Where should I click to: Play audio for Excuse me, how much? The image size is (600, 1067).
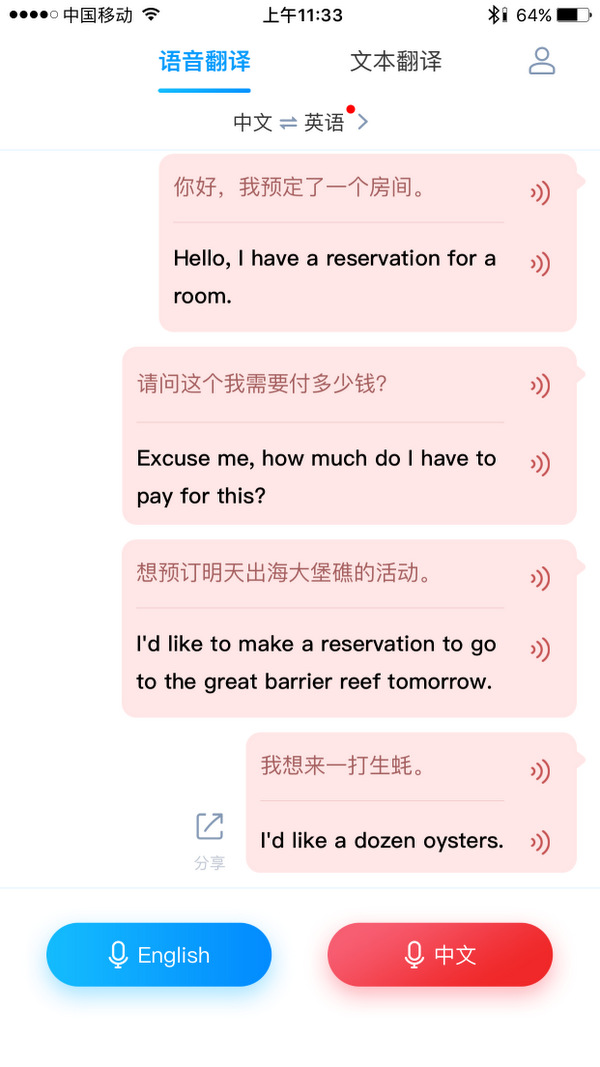pyautogui.click(x=540, y=464)
